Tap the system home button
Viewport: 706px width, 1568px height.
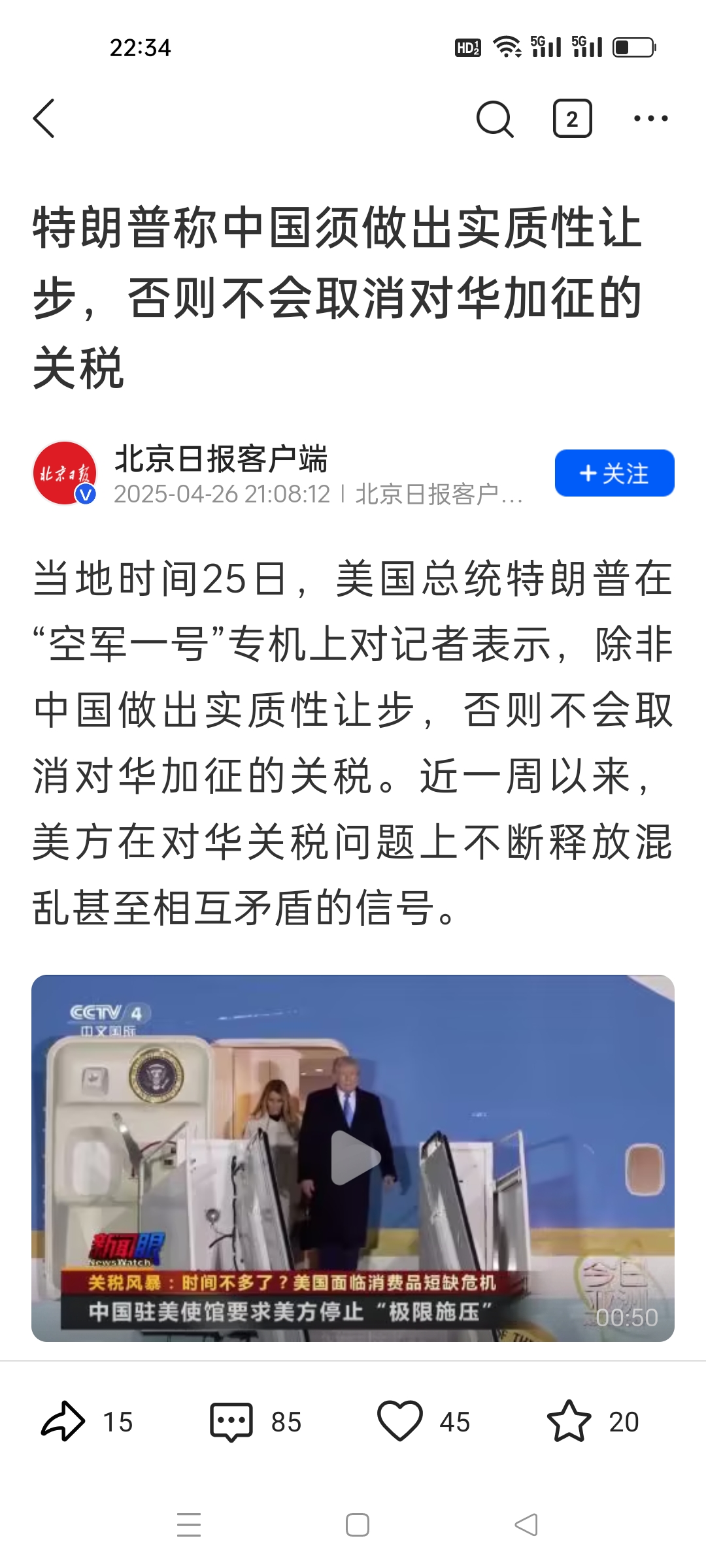pyautogui.click(x=358, y=1525)
